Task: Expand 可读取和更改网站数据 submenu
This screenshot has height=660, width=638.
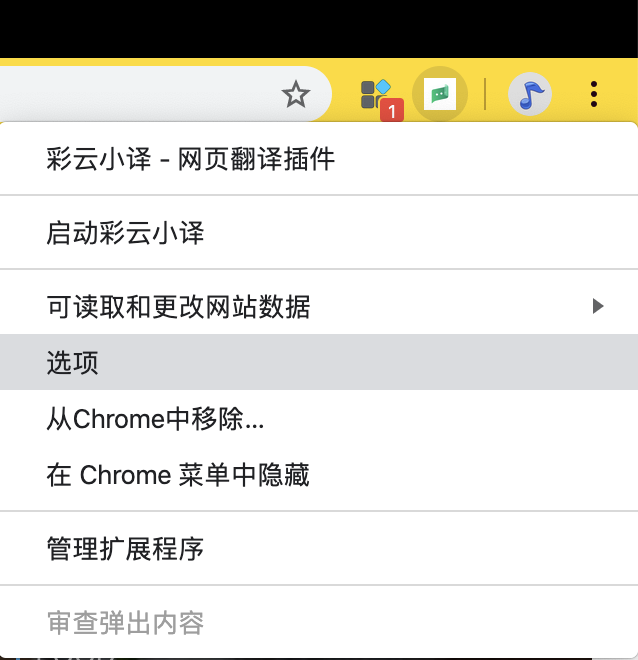Action: (320, 306)
